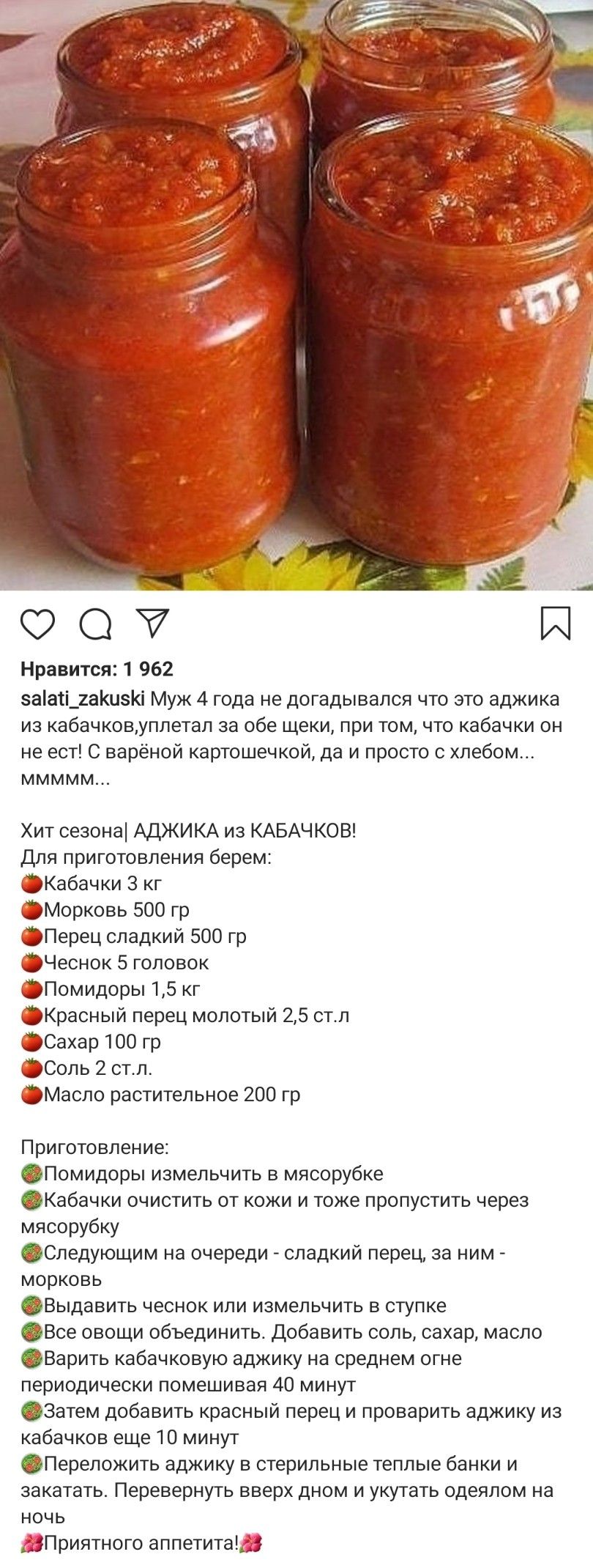Bookmark this recipe post
The image size is (593, 1568).
pyautogui.click(x=556, y=624)
